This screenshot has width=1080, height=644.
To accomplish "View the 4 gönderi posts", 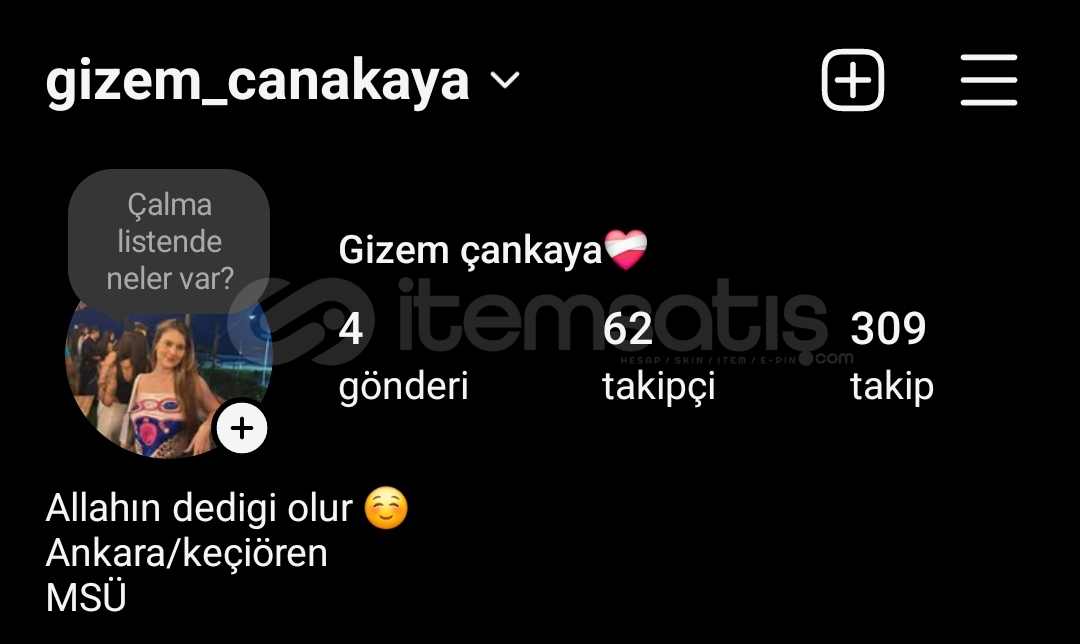I will (403, 356).
